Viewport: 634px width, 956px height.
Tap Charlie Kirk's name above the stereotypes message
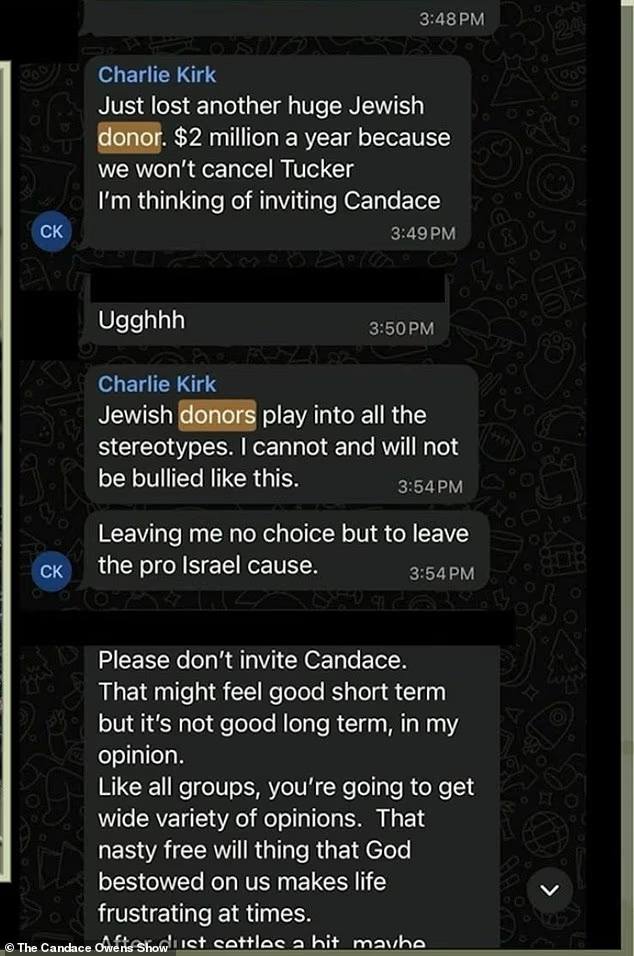157,384
